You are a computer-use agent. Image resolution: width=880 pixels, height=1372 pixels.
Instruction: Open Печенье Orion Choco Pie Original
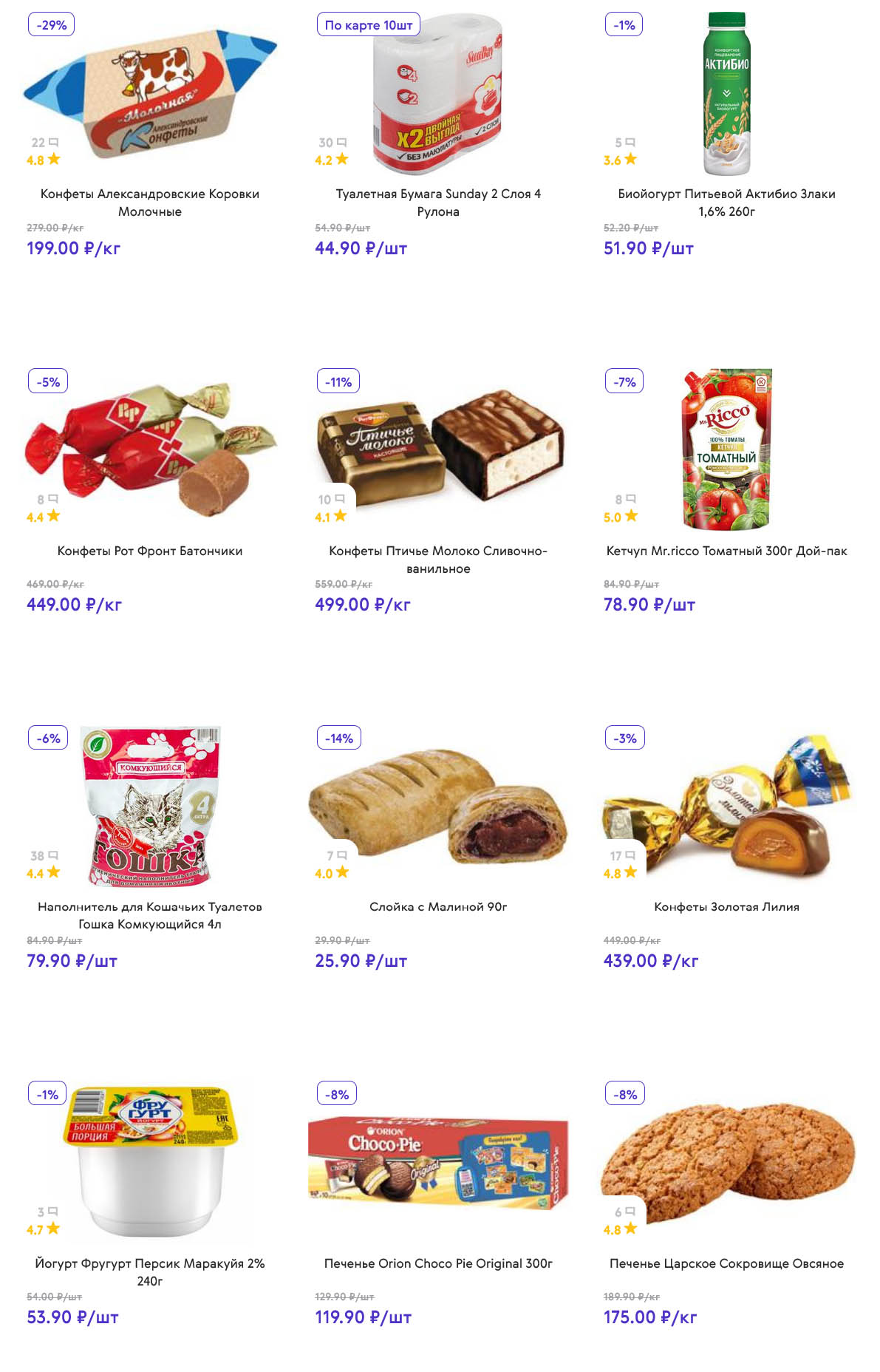[438, 1263]
